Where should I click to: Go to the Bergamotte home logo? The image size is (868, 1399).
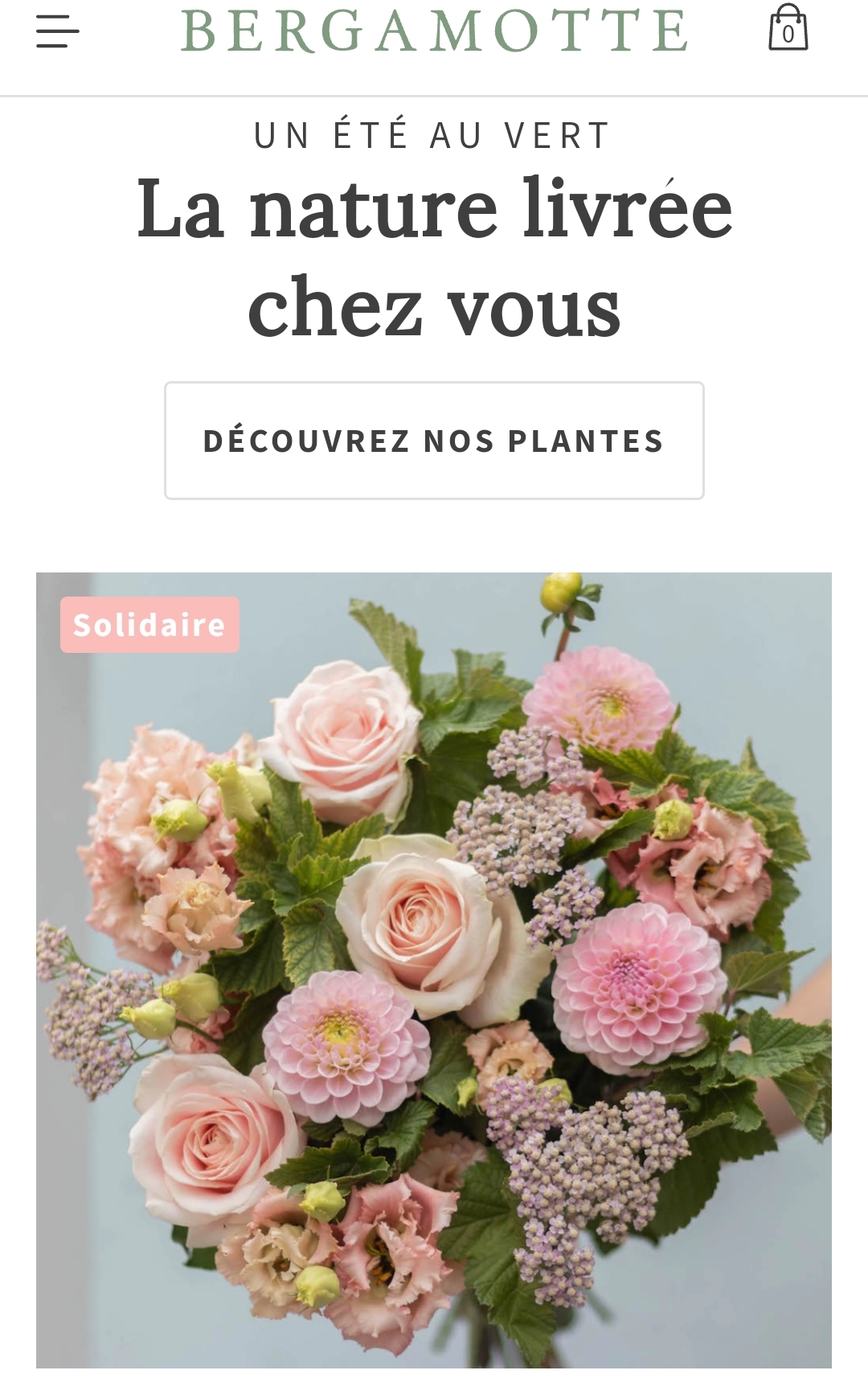(x=434, y=31)
